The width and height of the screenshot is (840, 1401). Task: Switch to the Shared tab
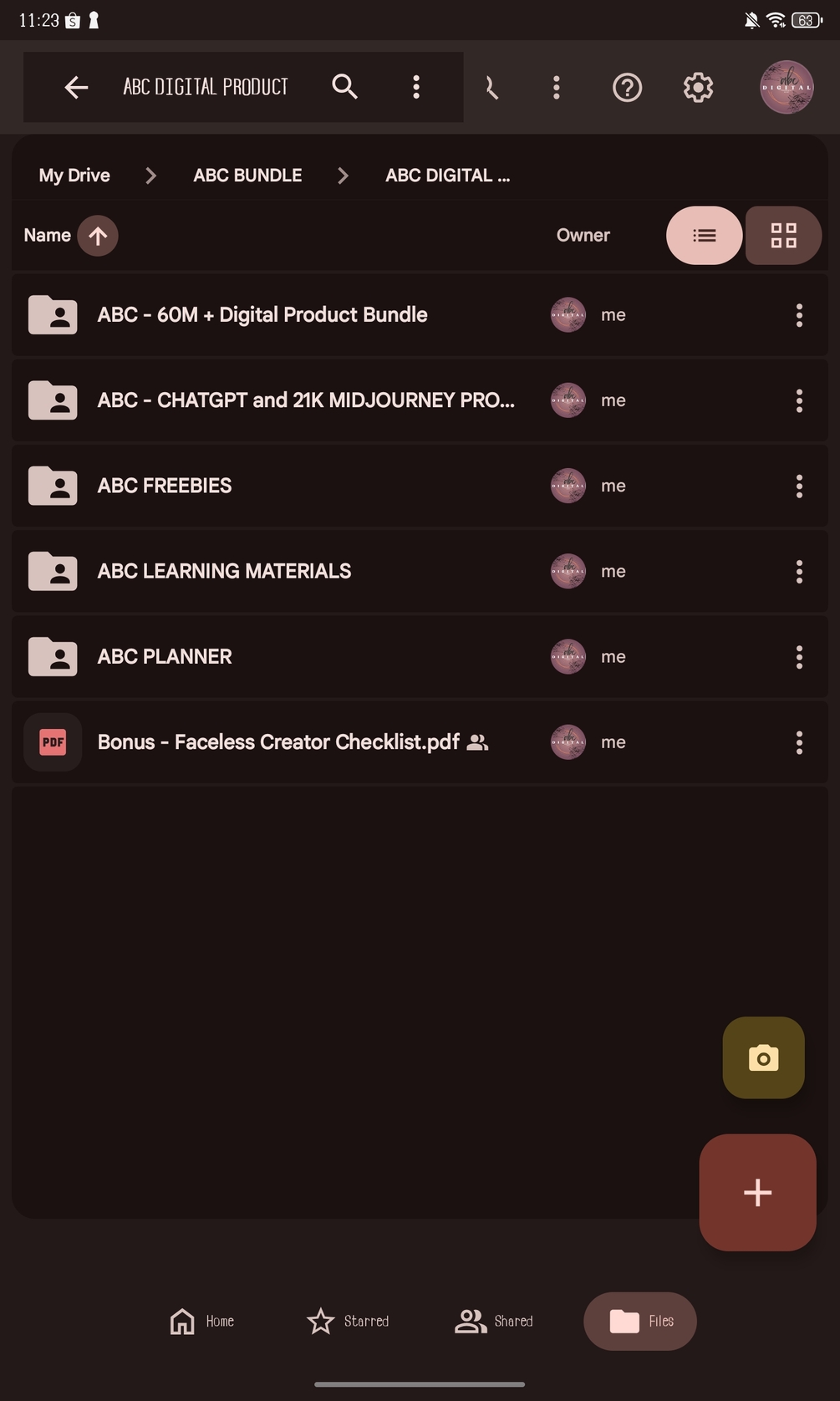[494, 1321]
